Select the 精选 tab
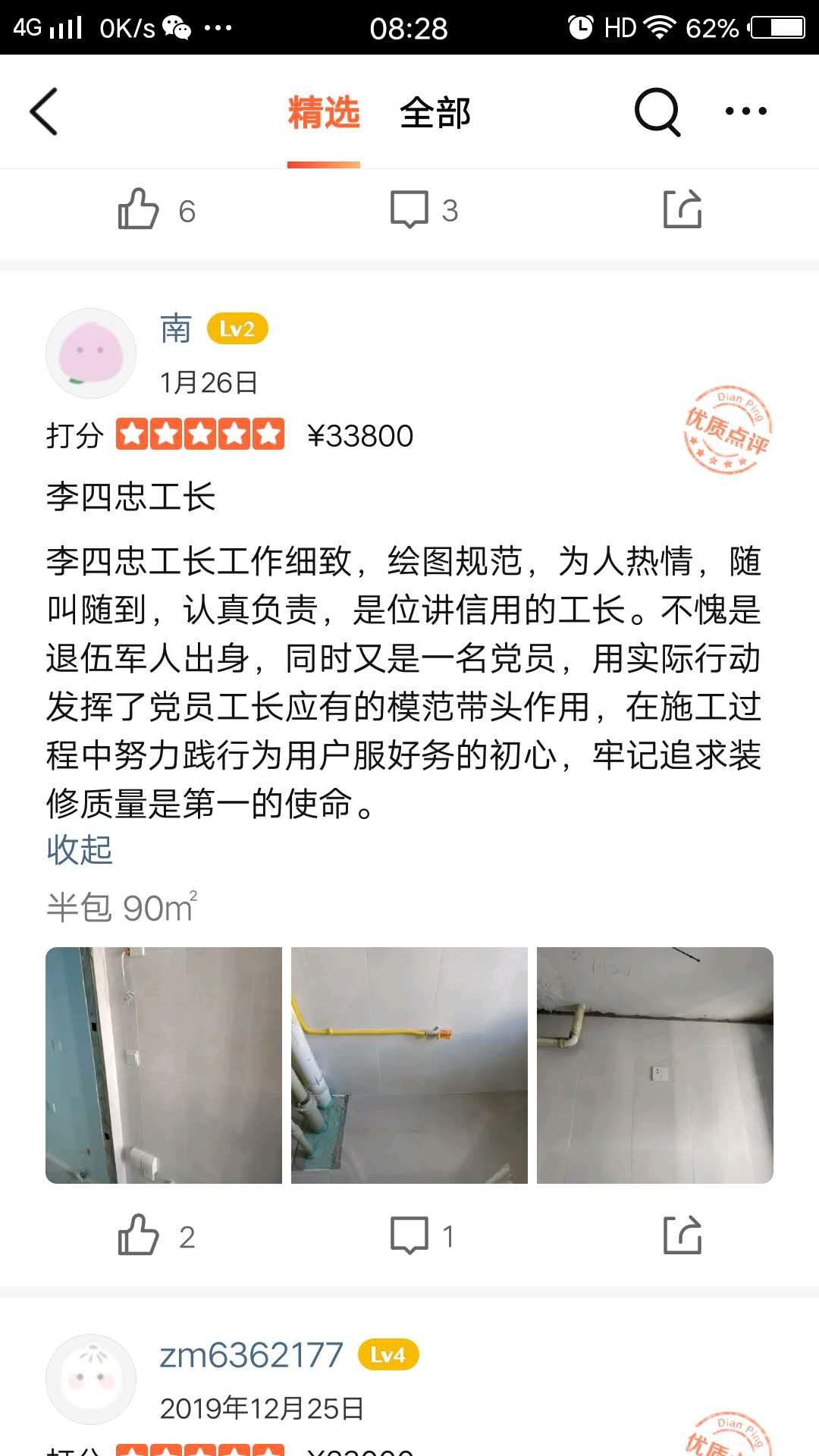Viewport: 819px width, 1456px height. 324,113
